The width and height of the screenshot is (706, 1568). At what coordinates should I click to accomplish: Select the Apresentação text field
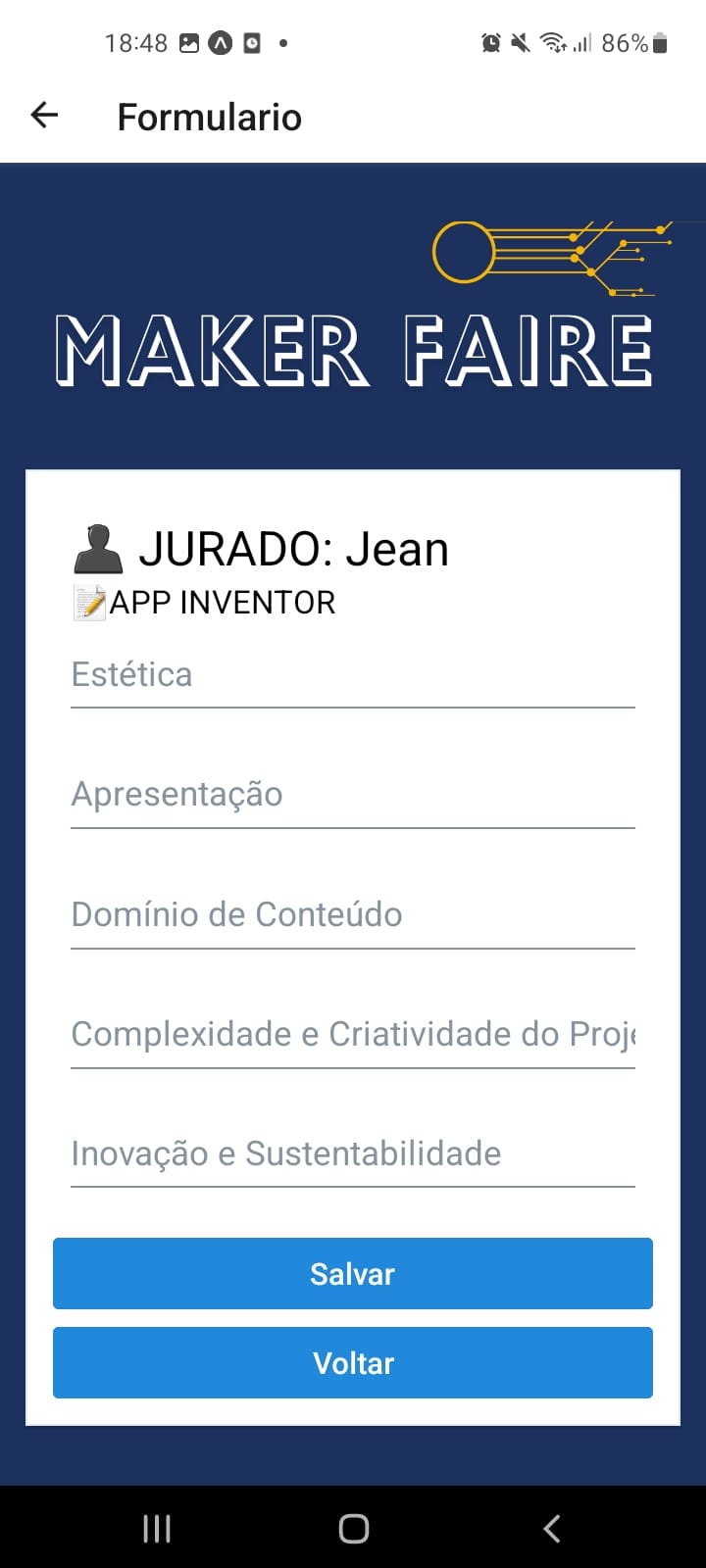point(353,795)
